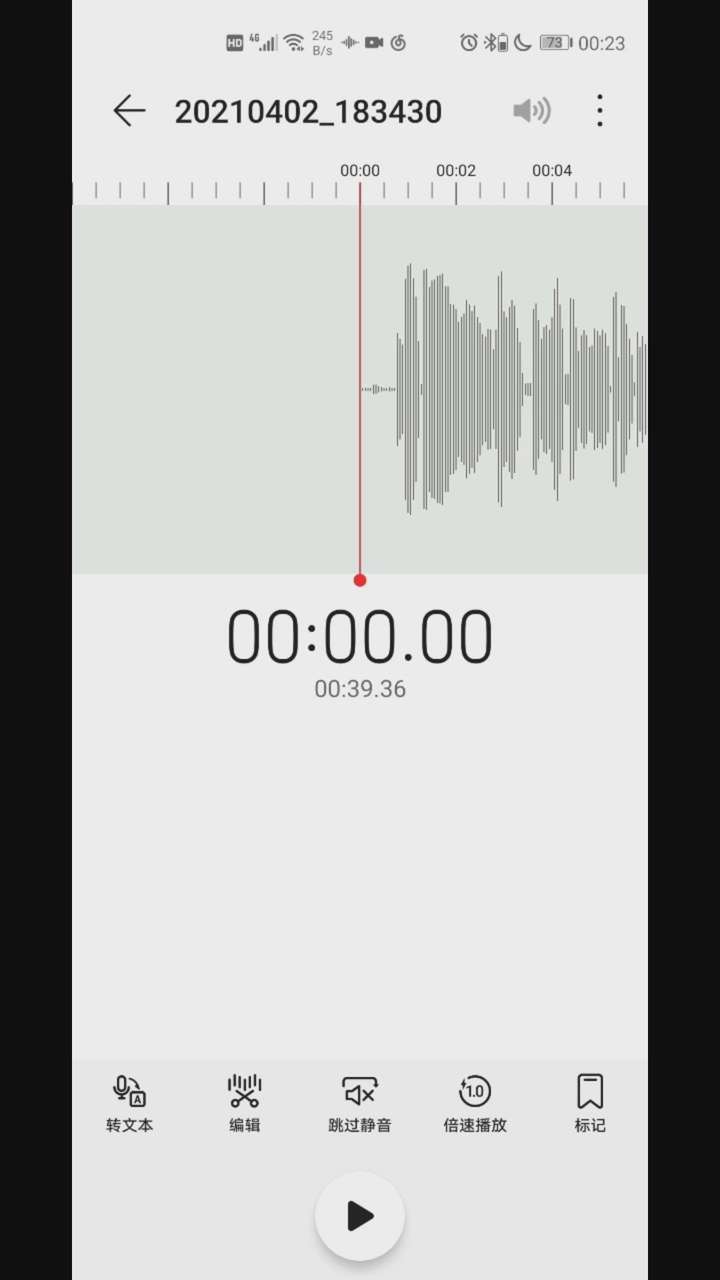Start playback of the recording
Screen dimensions: 720x1280
click(x=360, y=1216)
